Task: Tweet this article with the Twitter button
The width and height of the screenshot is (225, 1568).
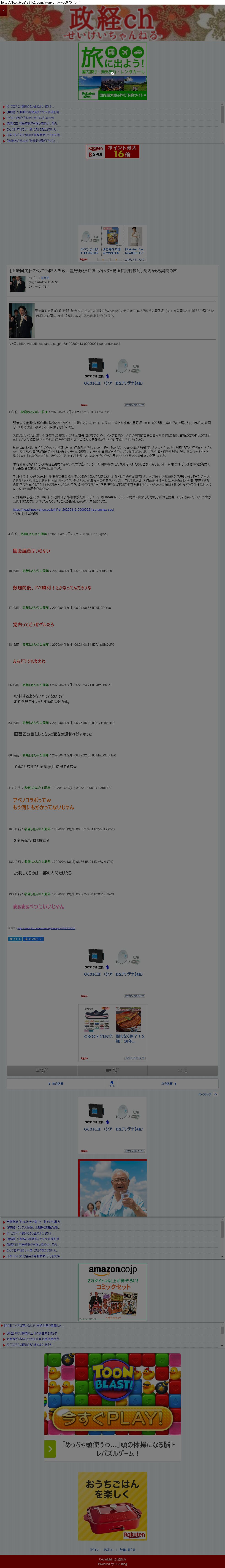Action: pos(15,938)
